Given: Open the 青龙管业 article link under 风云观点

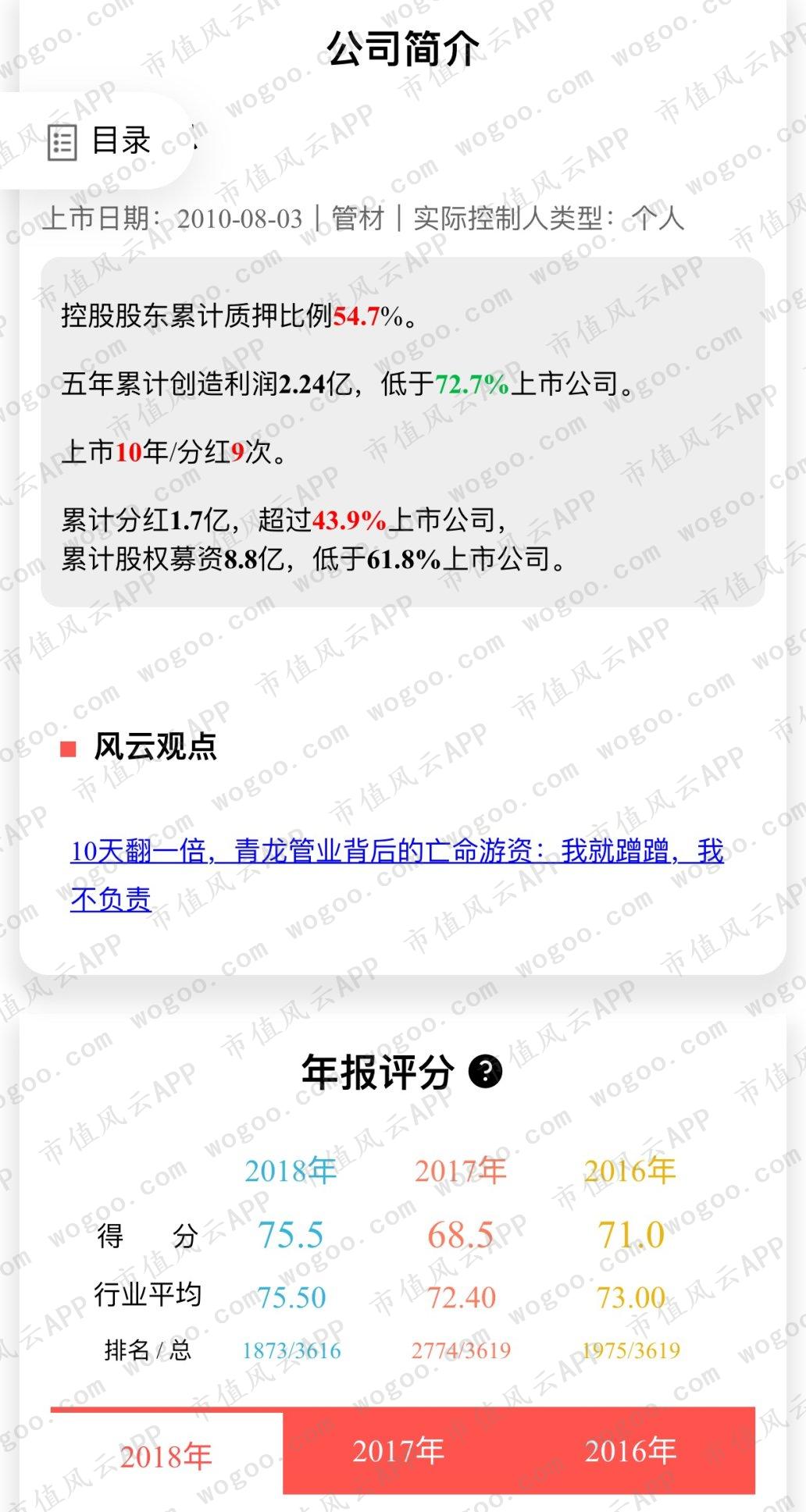Looking at the screenshot, I should pyautogui.click(x=397, y=874).
